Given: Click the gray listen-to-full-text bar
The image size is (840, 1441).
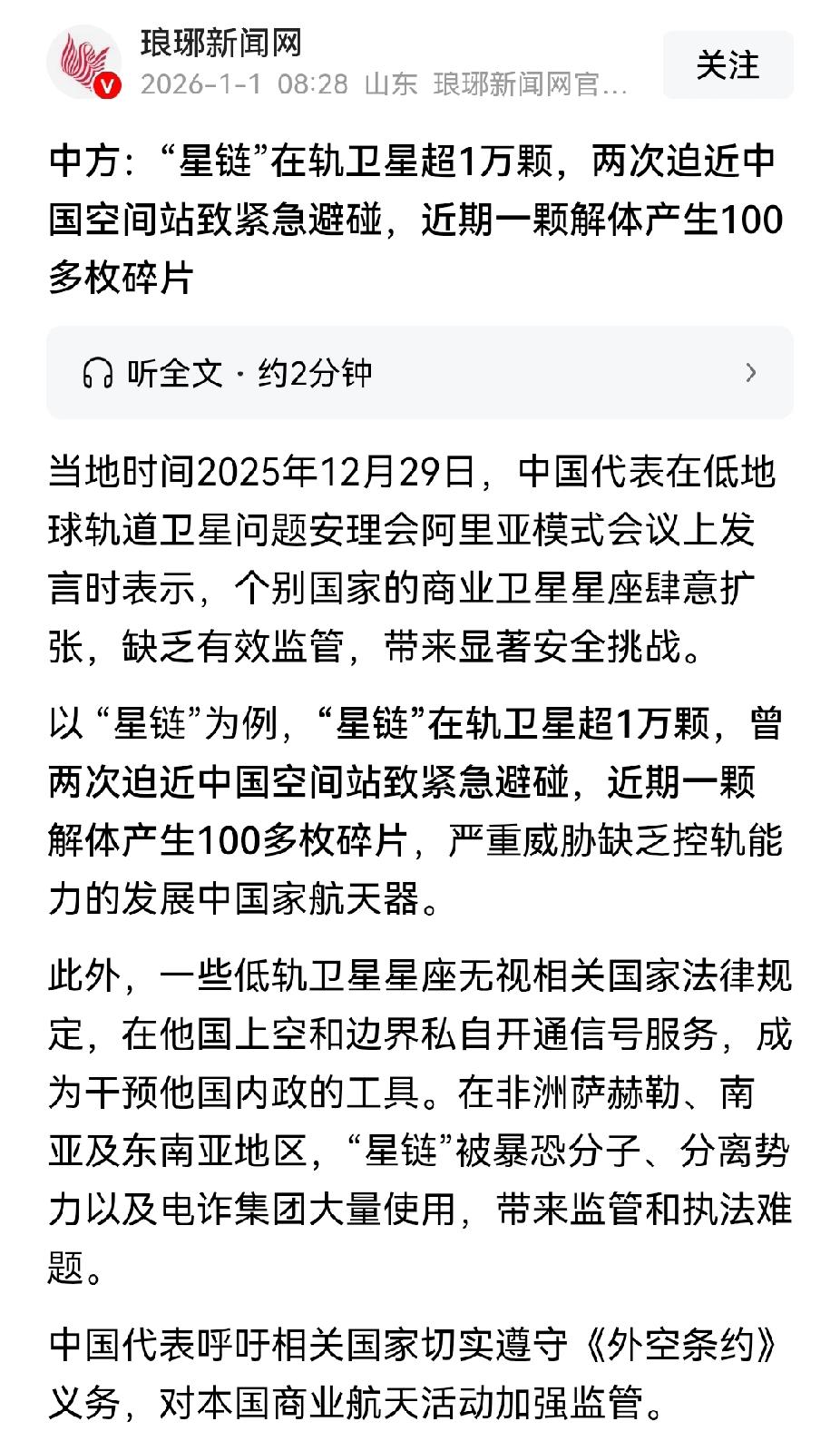Looking at the screenshot, I should coord(420,371).
